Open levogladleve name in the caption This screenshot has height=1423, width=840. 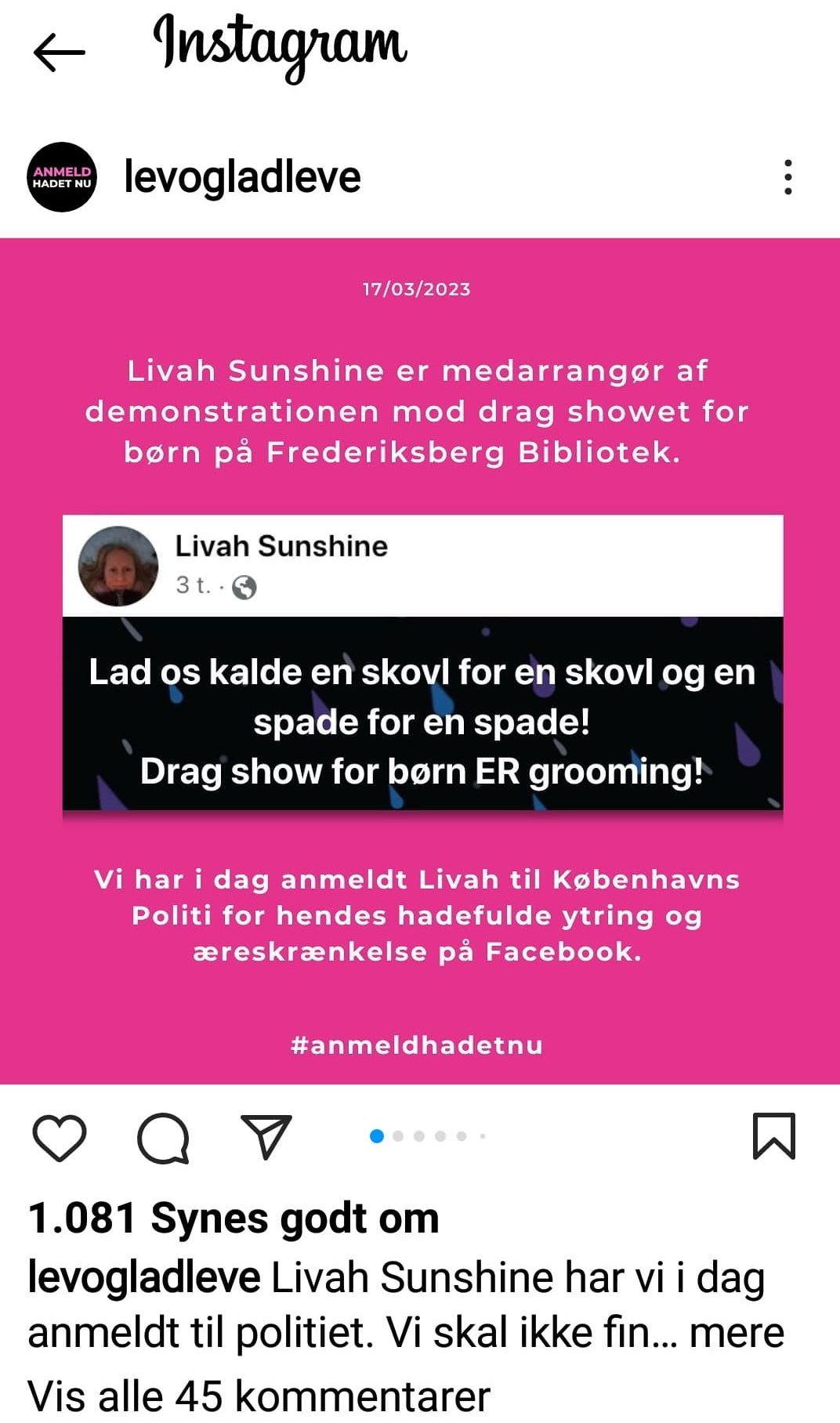(144, 1277)
